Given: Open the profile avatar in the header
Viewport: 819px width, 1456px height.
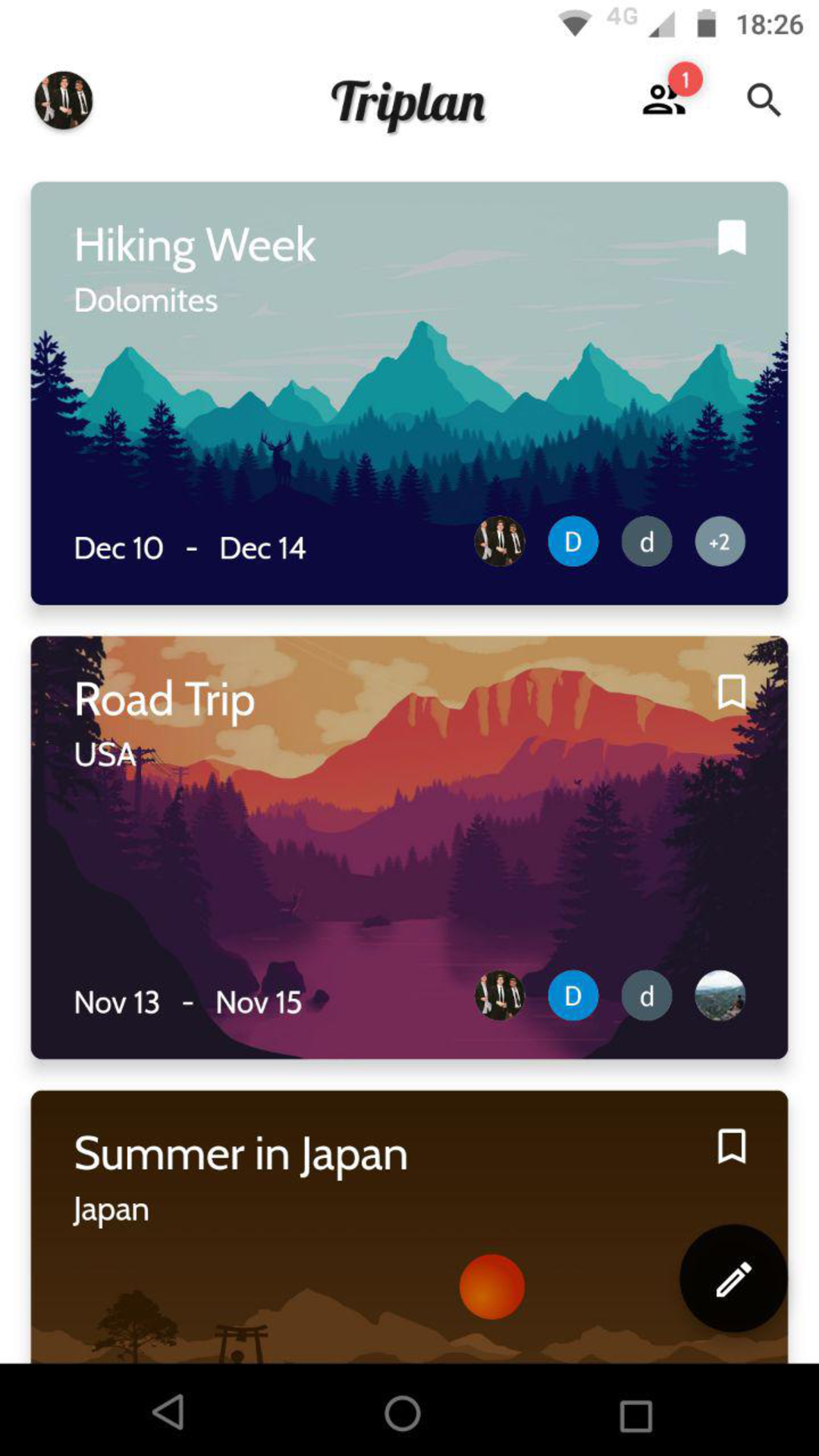Looking at the screenshot, I should point(64,100).
